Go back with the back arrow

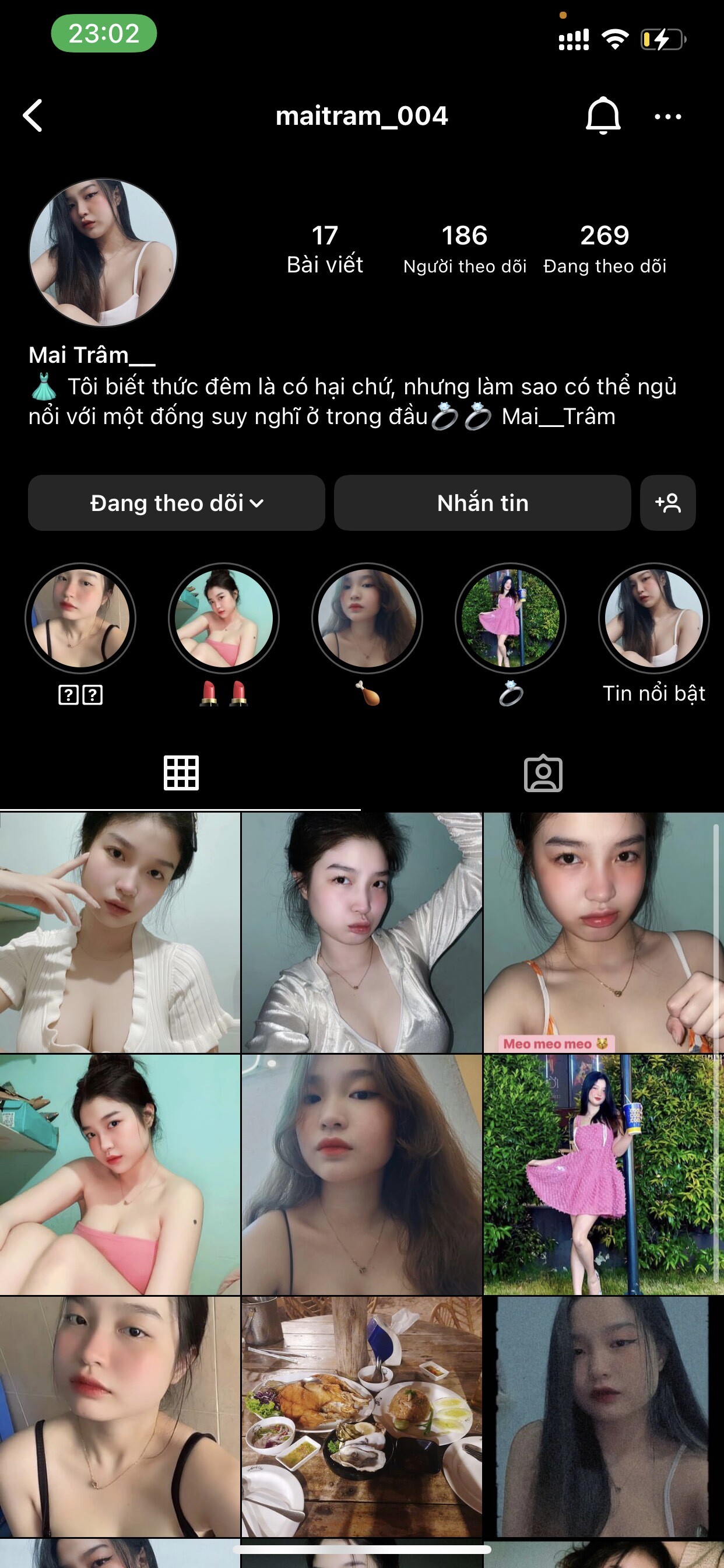click(x=33, y=116)
